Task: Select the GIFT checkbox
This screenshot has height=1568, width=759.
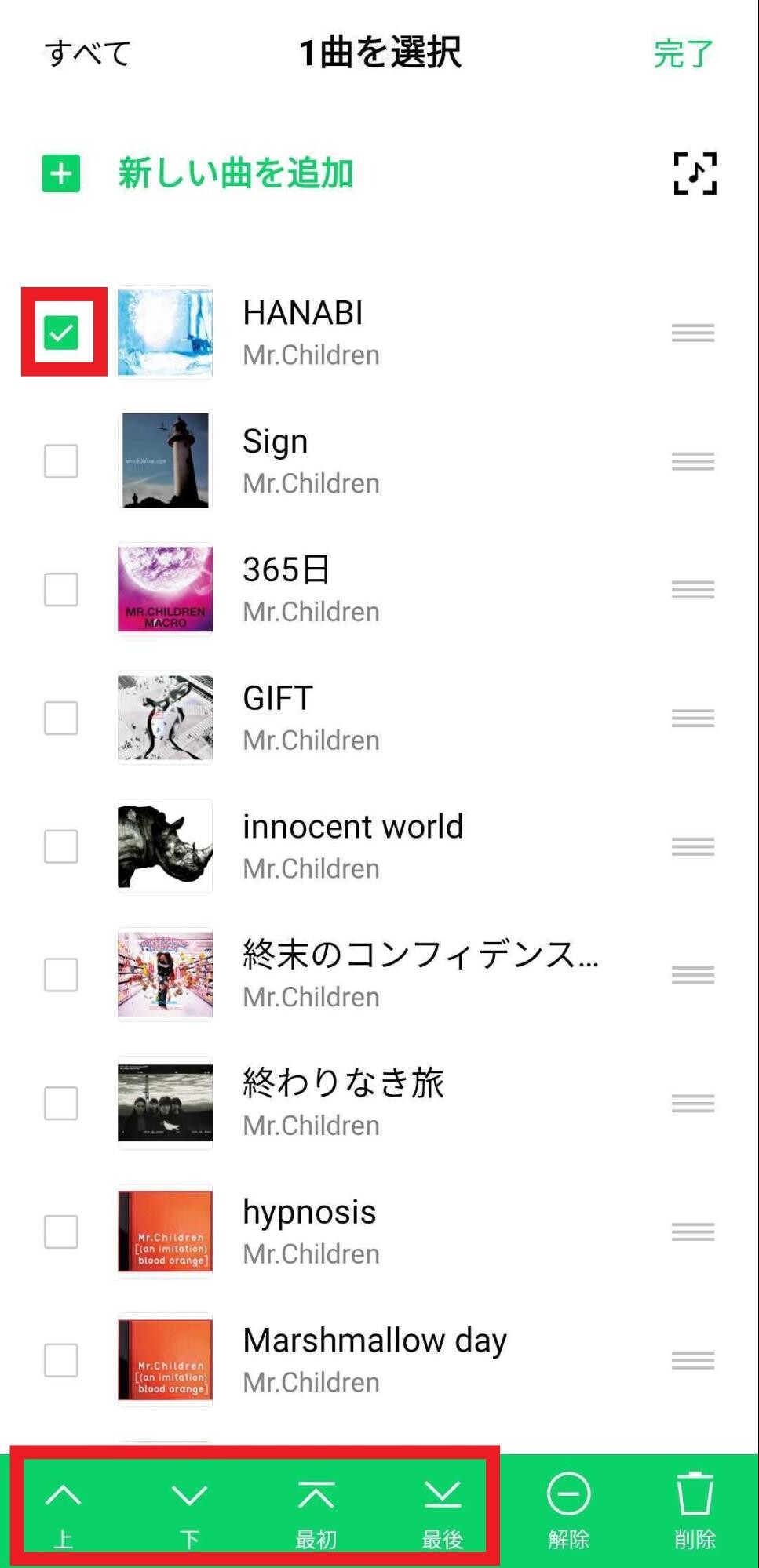Action: pyautogui.click(x=61, y=718)
